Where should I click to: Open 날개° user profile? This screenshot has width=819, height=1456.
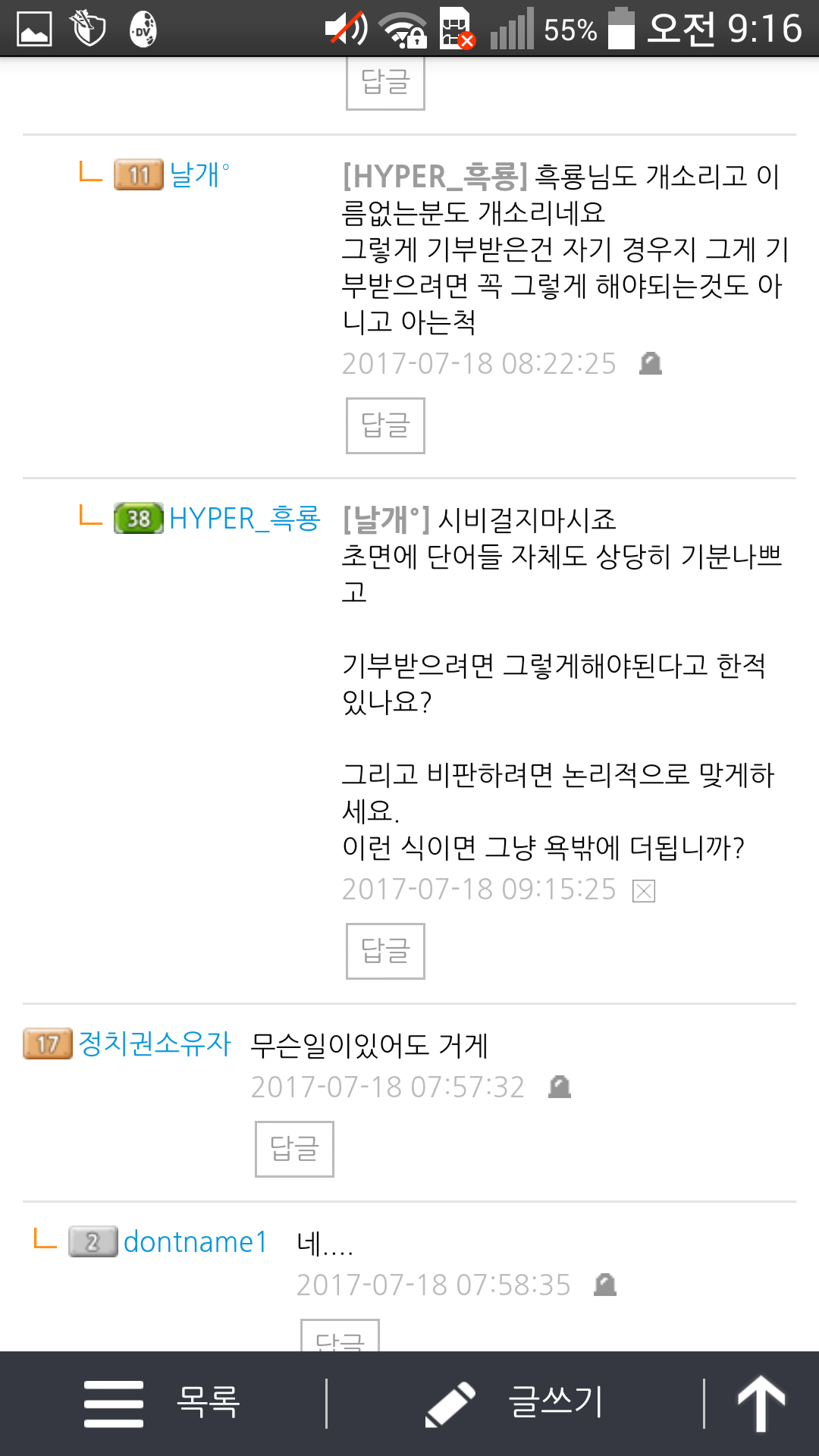(199, 175)
